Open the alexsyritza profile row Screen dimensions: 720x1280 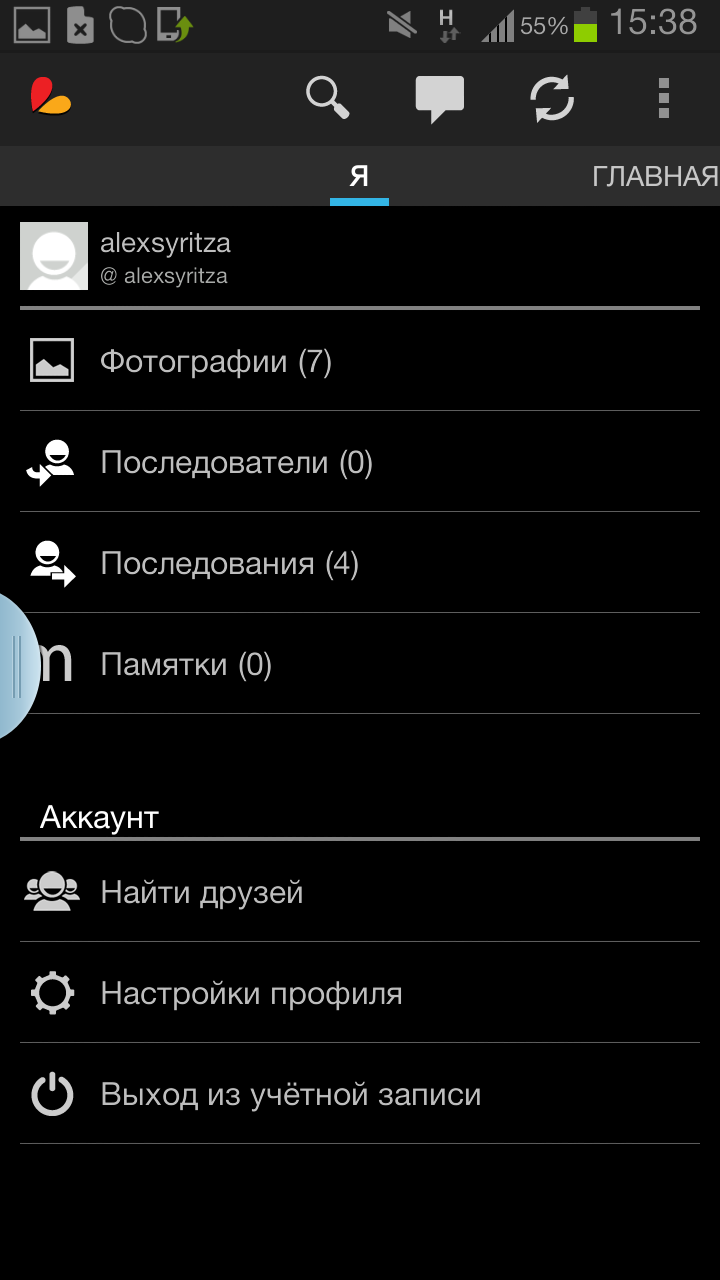pos(360,257)
